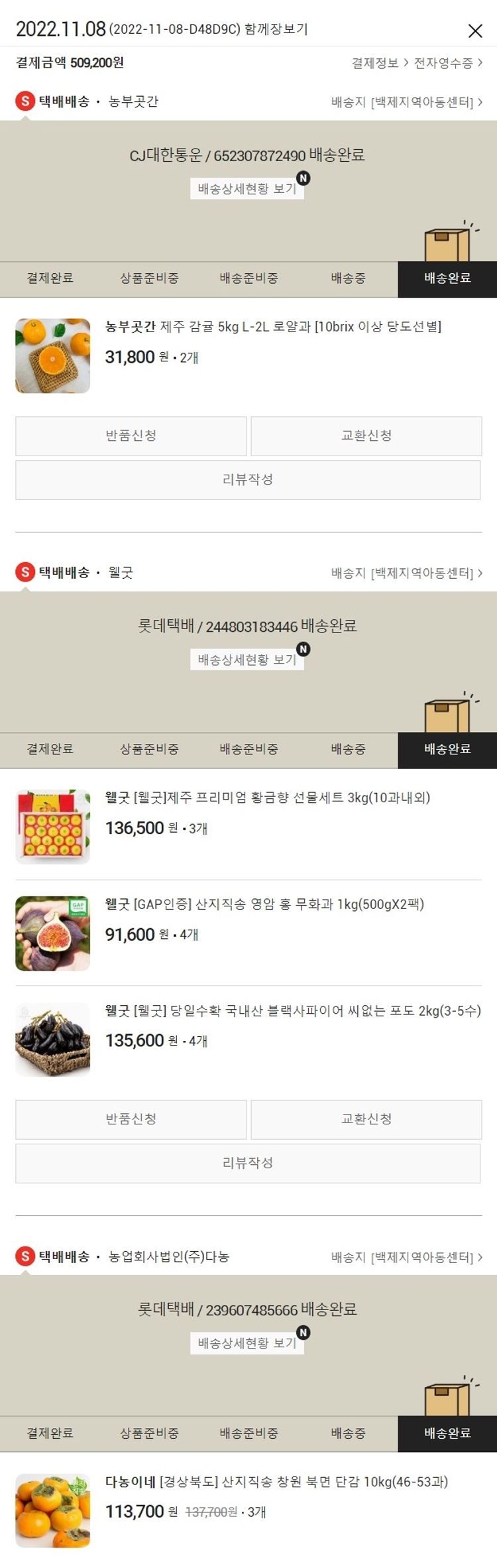The image size is (497, 1568).
Task: View the 전자영수증 electronic receipt
Action: tap(447, 63)
